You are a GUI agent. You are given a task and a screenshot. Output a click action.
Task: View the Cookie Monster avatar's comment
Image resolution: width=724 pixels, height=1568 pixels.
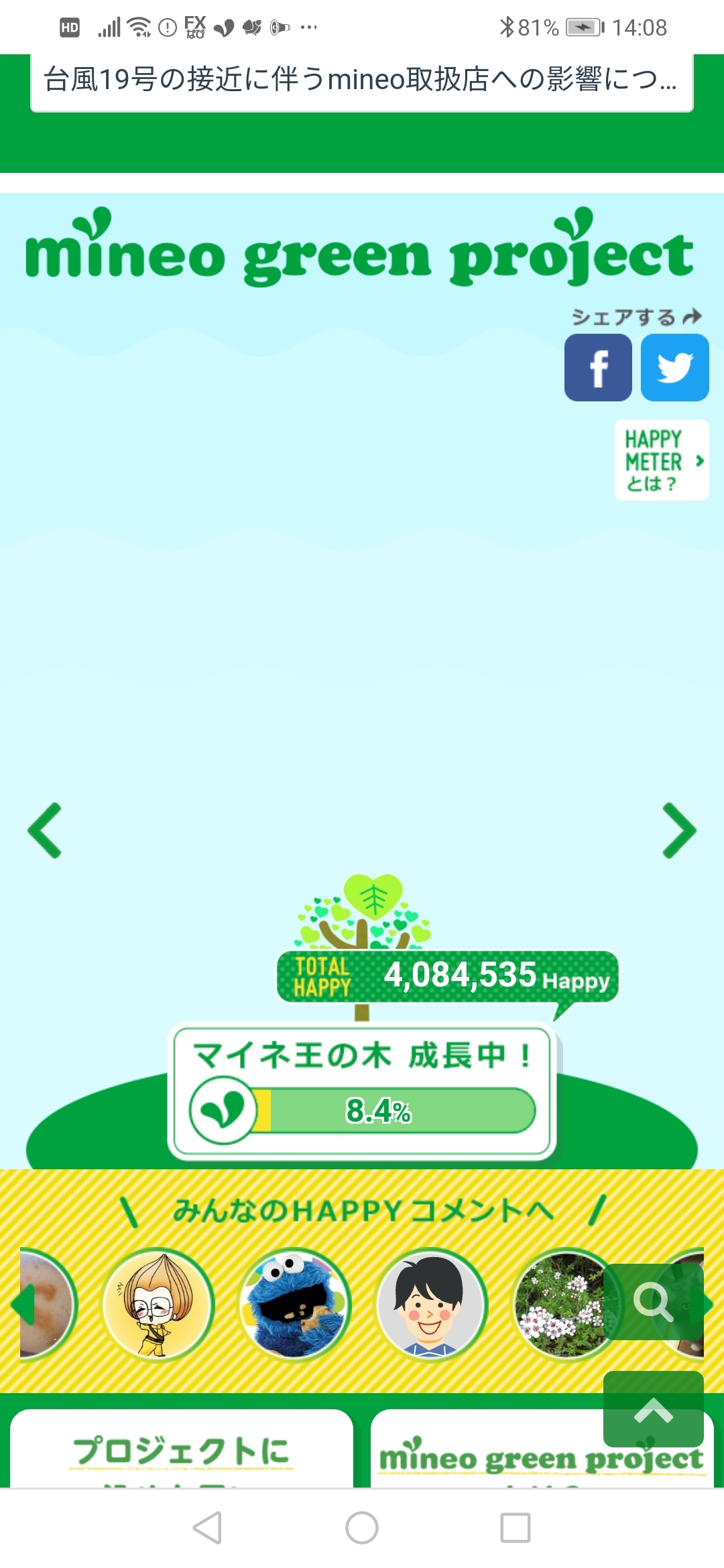point(295,1305)
